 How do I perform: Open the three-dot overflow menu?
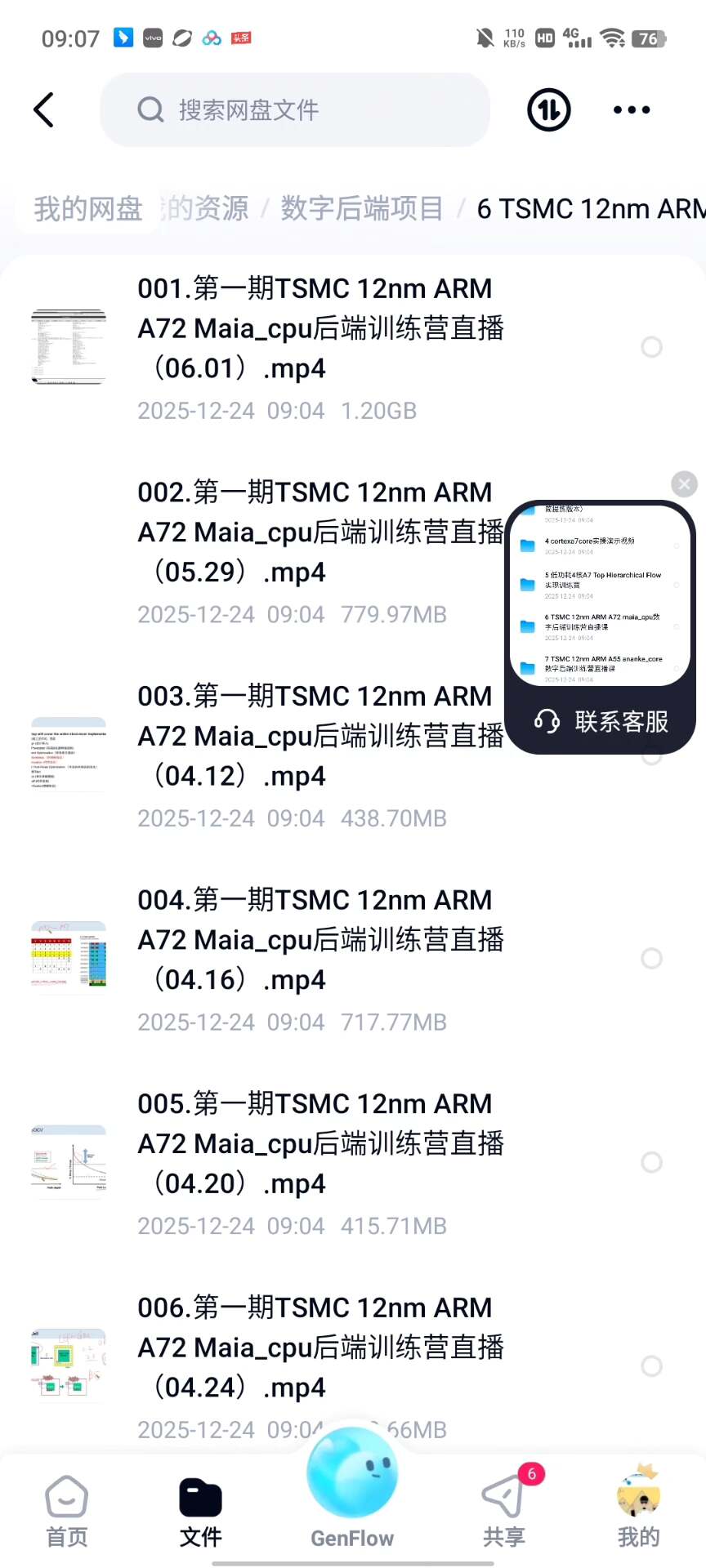click(632, 109)
